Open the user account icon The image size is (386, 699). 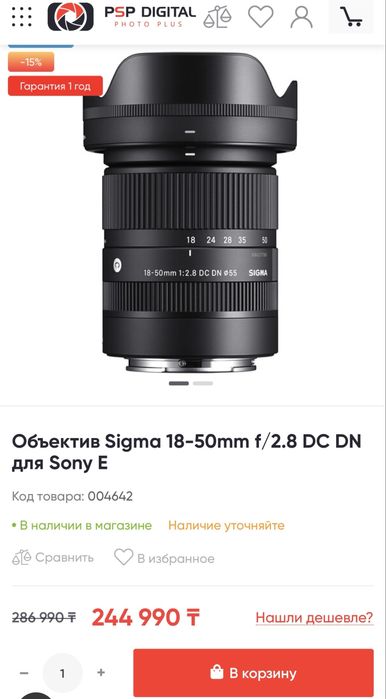(302, 17)
